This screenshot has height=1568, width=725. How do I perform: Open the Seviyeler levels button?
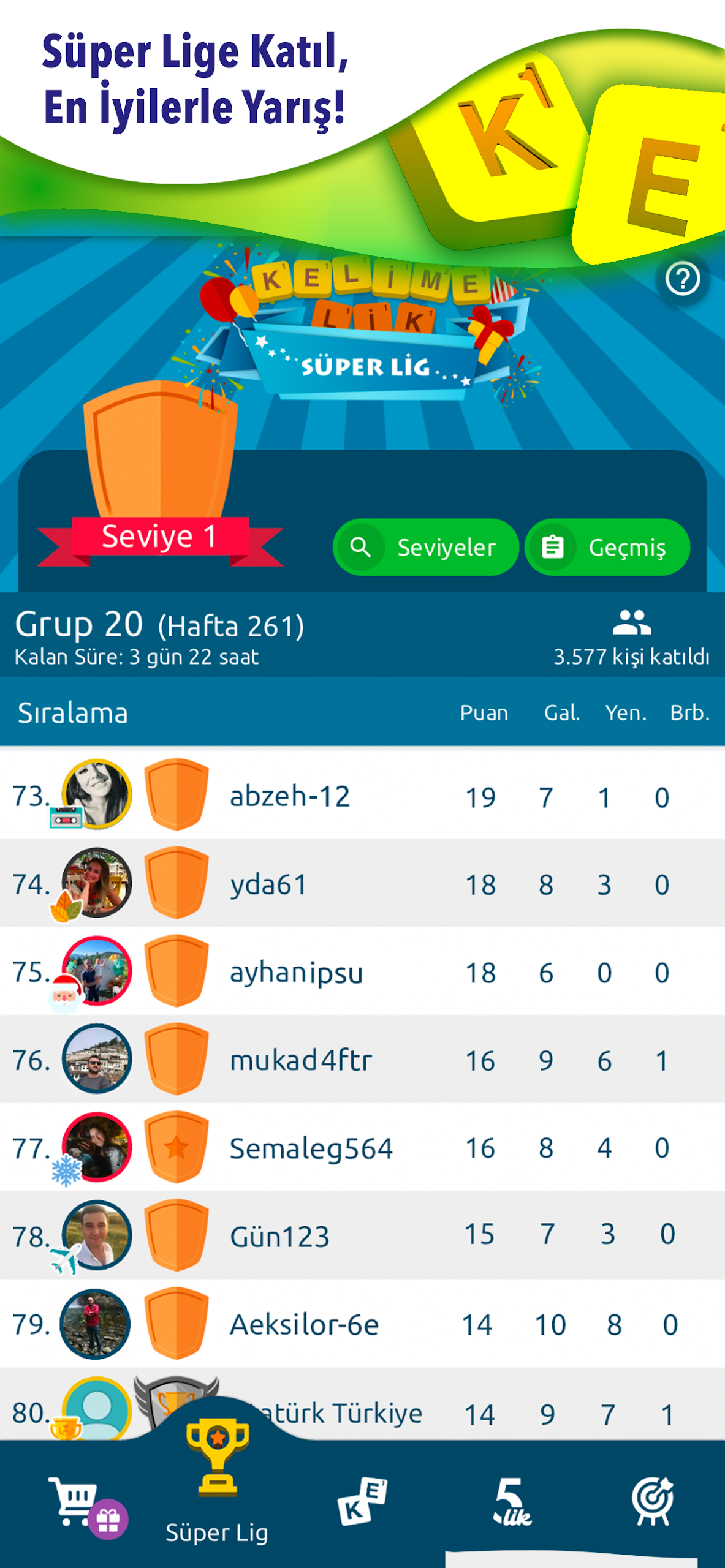(426, 547)
